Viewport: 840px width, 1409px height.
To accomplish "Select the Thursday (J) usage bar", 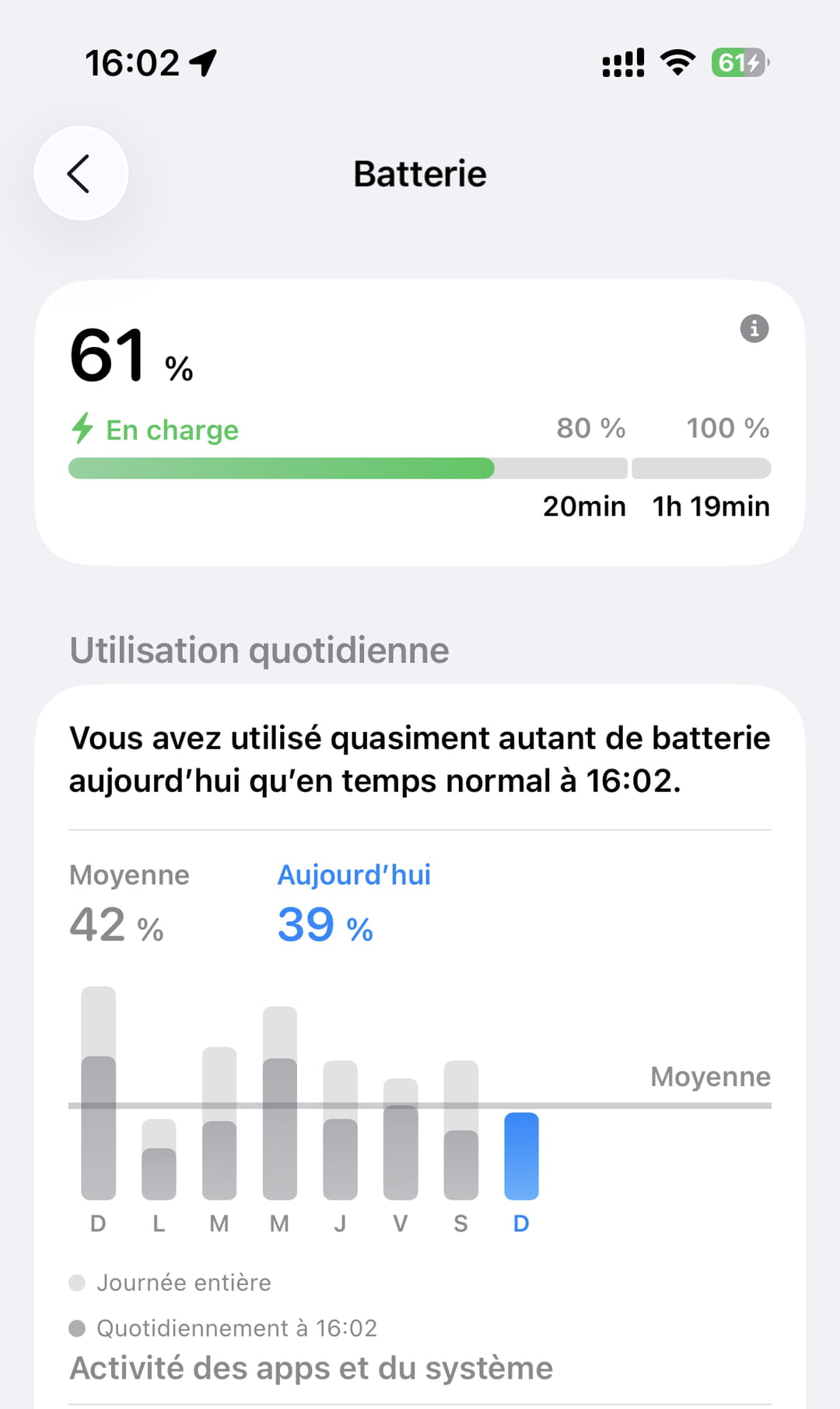I will tap(340, 1144).
